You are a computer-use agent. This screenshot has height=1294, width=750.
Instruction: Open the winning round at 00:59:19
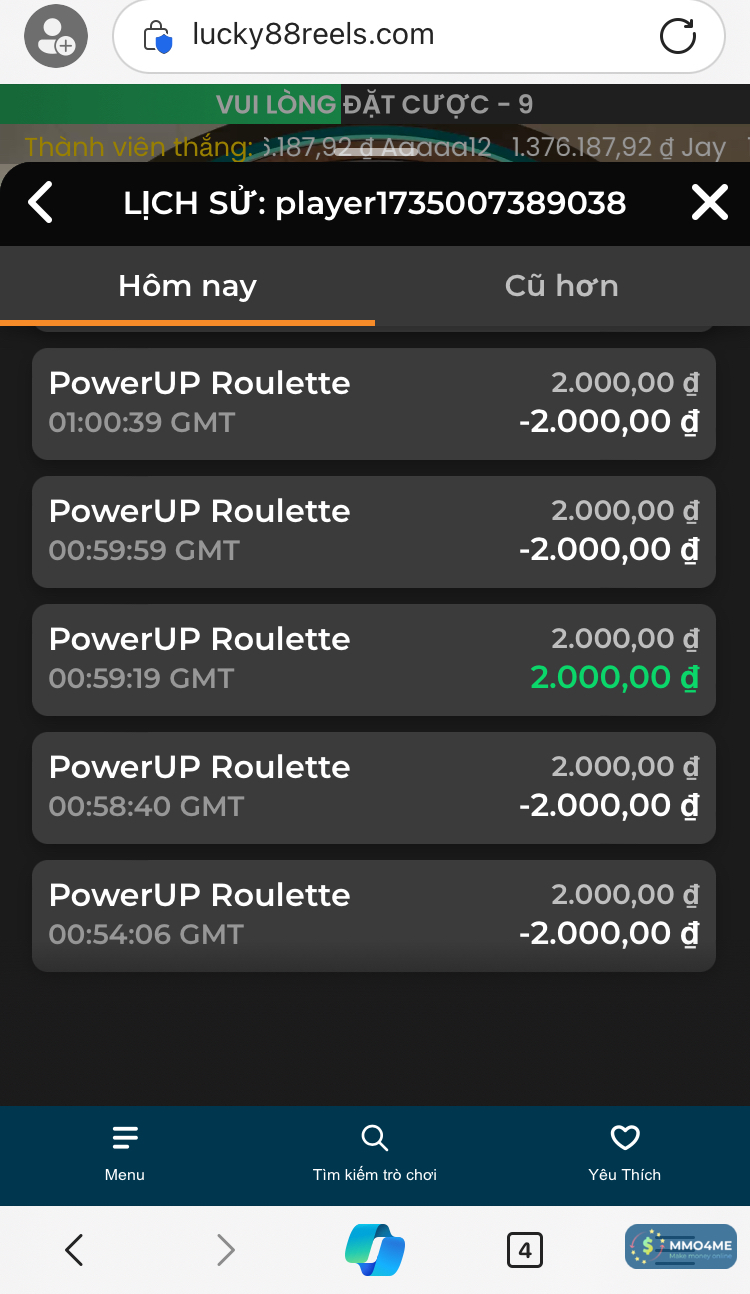pos(373,659)
